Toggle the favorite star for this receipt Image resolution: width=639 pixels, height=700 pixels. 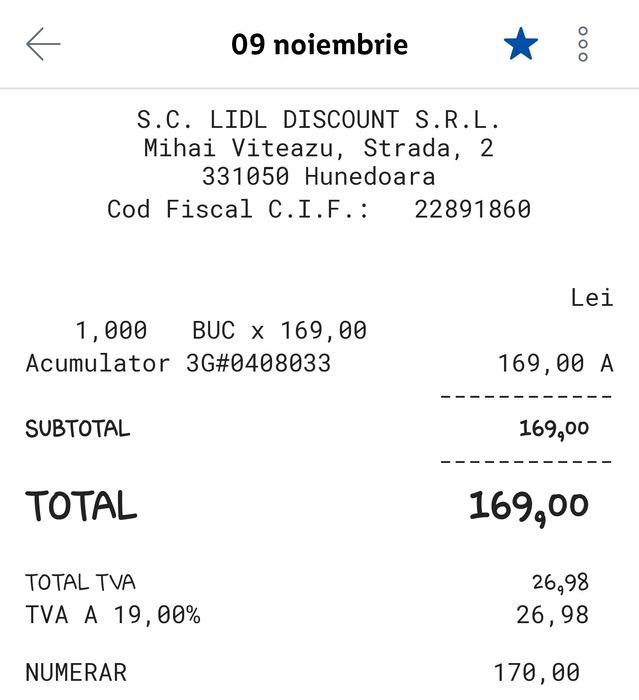click(x=520, y=44)
